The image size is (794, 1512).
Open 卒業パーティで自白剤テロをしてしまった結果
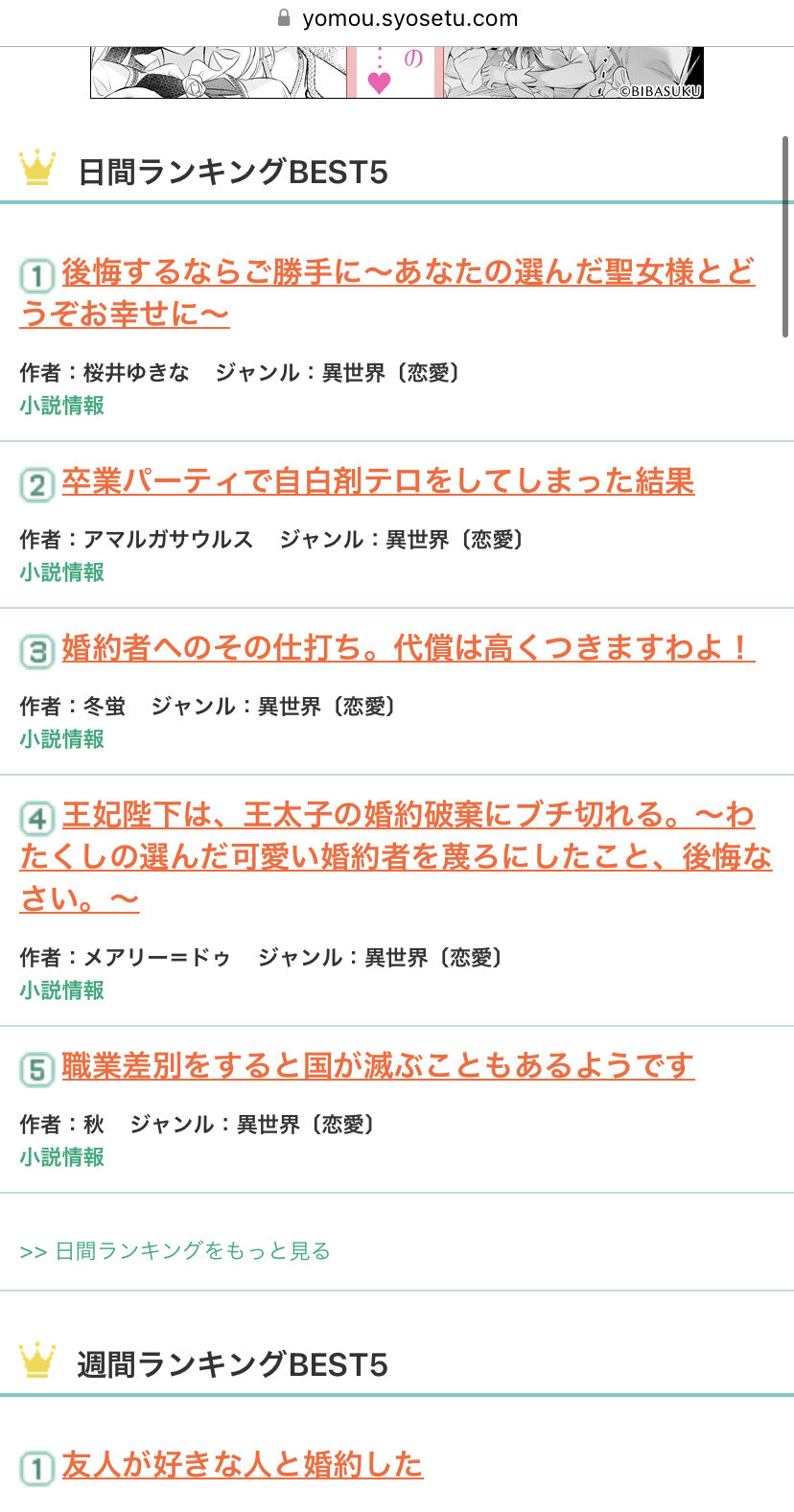pyautogui.click(x=378, y=481)
